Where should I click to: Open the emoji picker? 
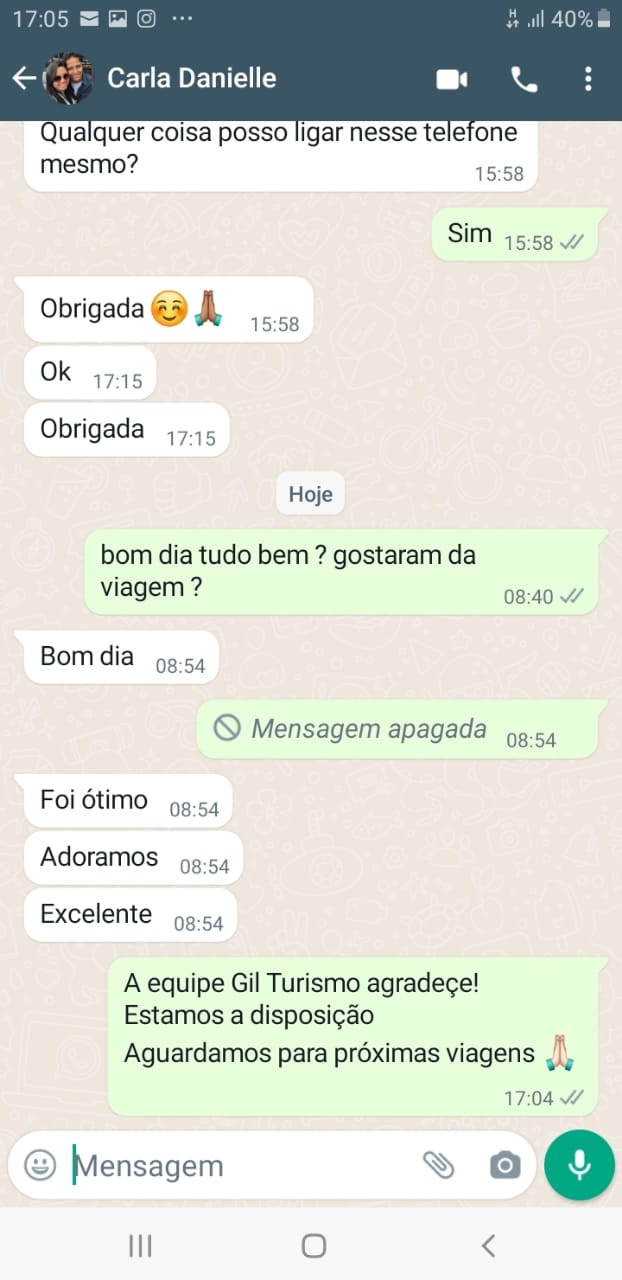click(x=40, y=1165)
